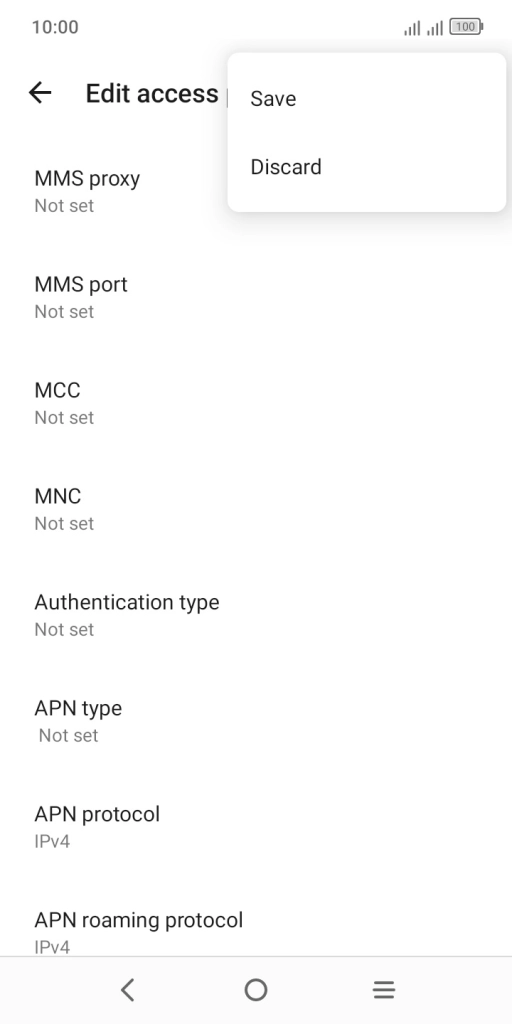Open APN roaming protocol setting
Screen dimensions: 512x1024
[256, 927]
